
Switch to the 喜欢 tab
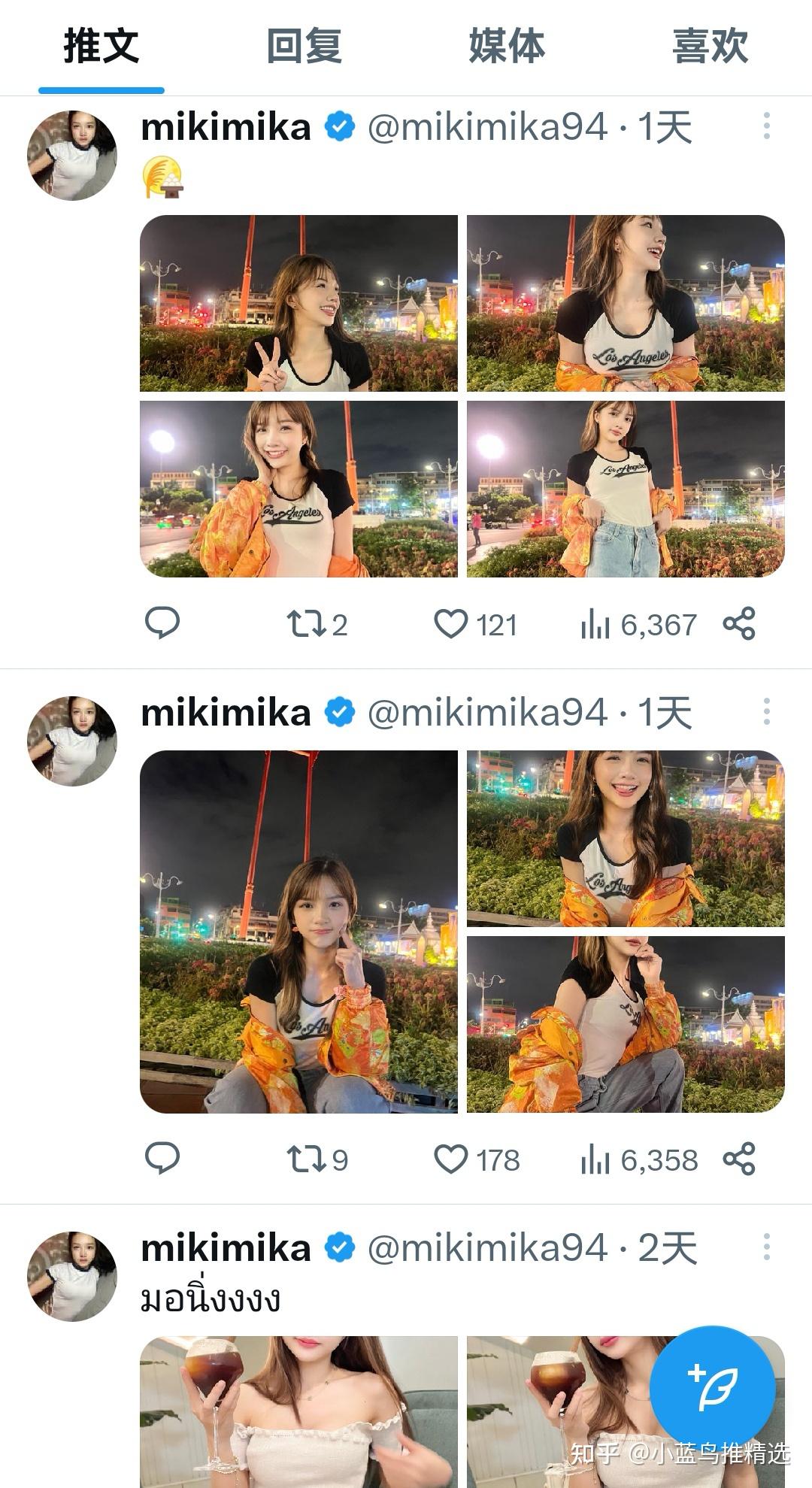tap(710, 46)
